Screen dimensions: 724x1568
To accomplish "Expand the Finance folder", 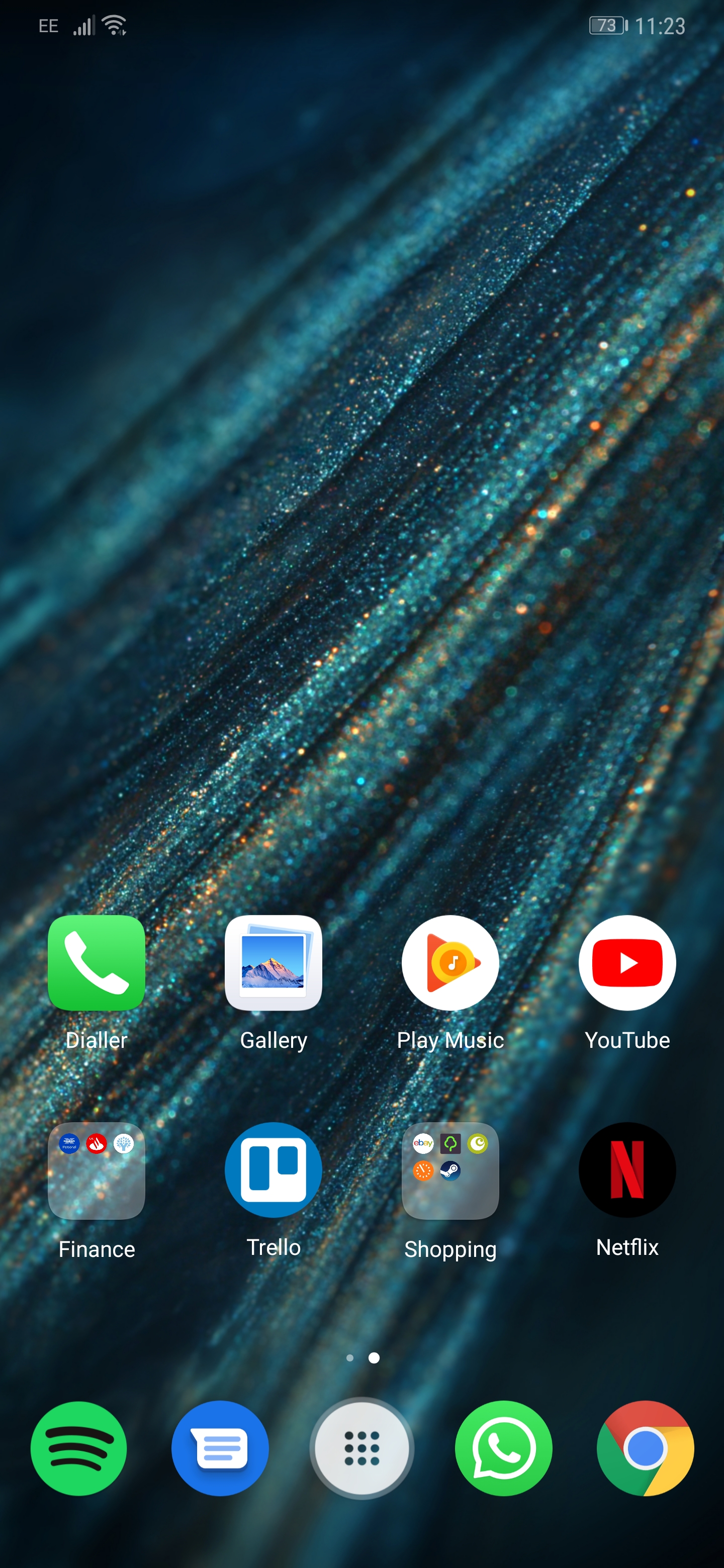I will pos(96,1170).
